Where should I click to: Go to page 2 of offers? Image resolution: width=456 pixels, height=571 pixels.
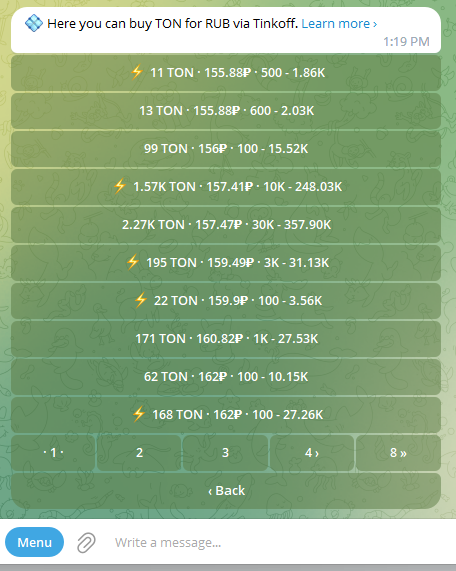(139, 453)
